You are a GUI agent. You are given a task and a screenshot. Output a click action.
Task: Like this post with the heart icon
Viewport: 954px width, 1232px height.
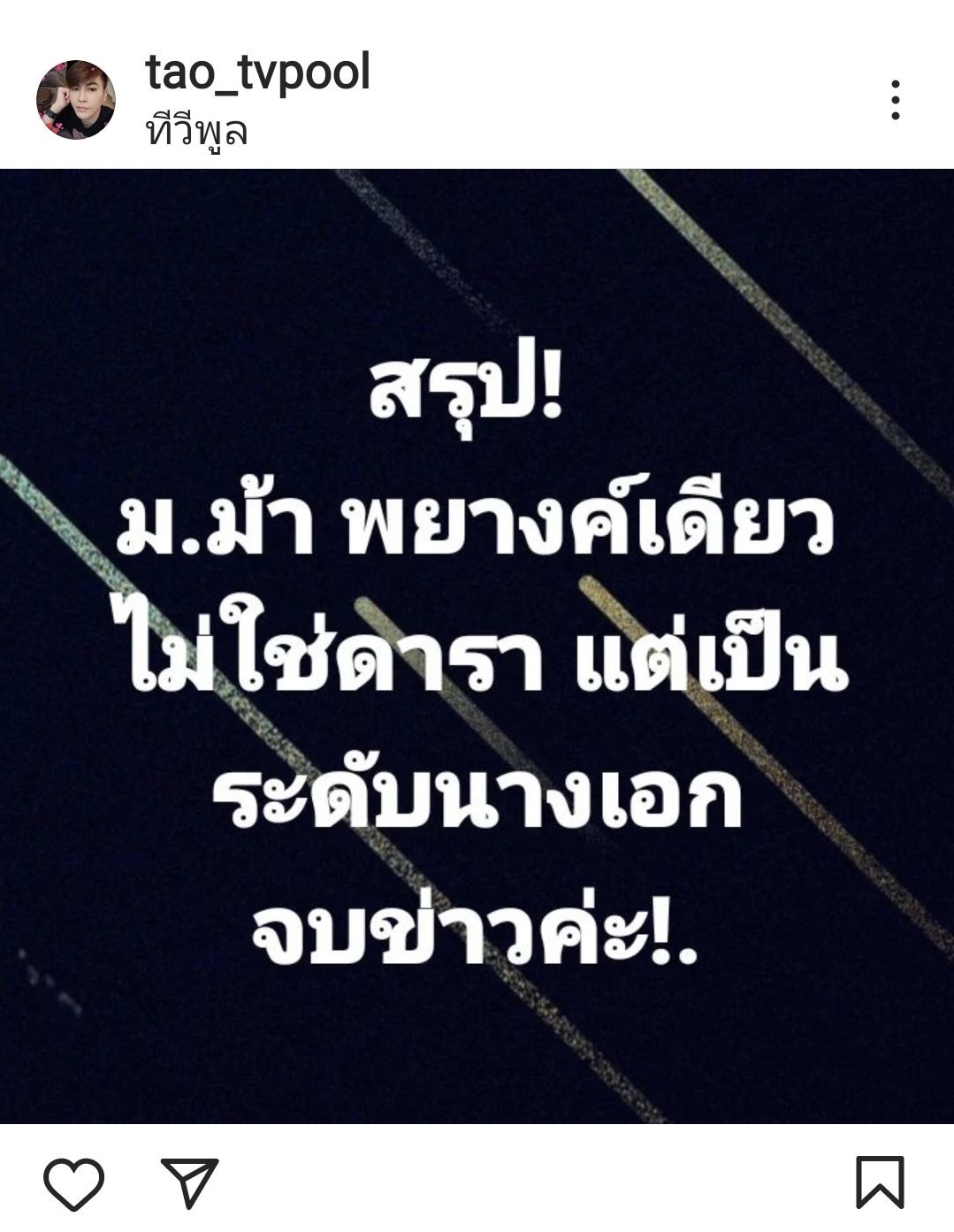[x=74, y=1183]
